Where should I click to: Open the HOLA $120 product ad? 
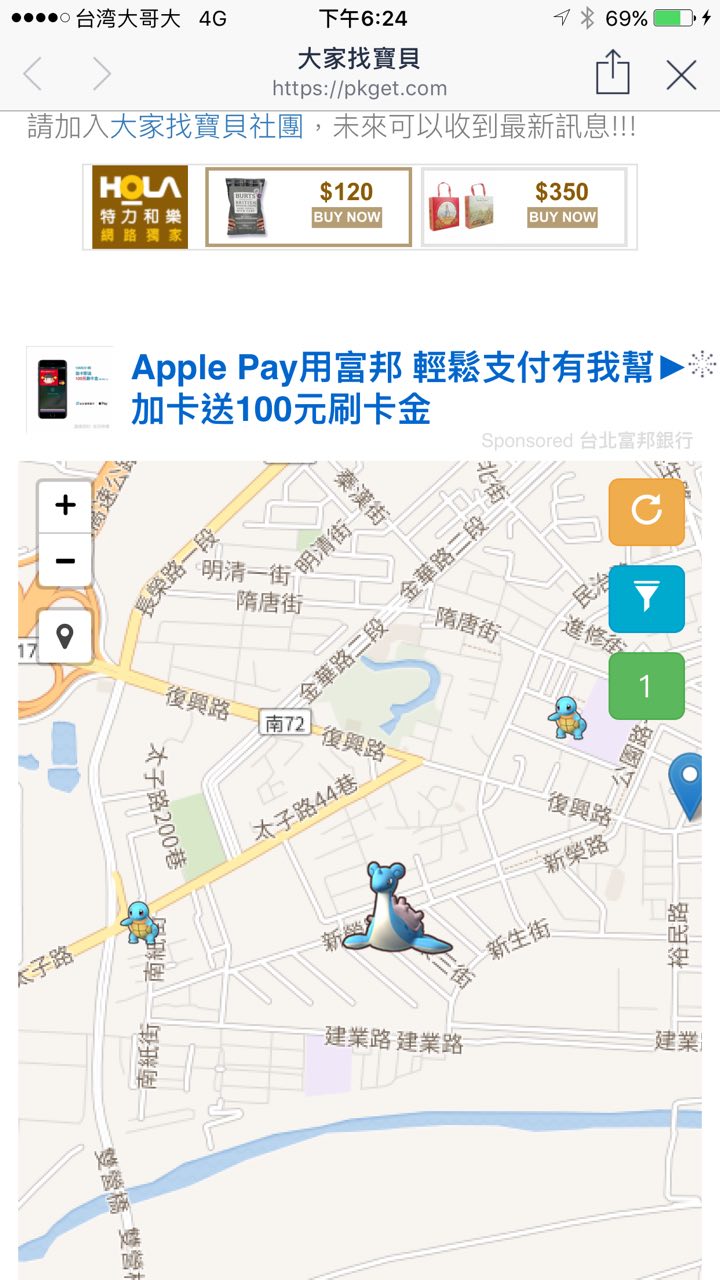click(x=308, y=206)
